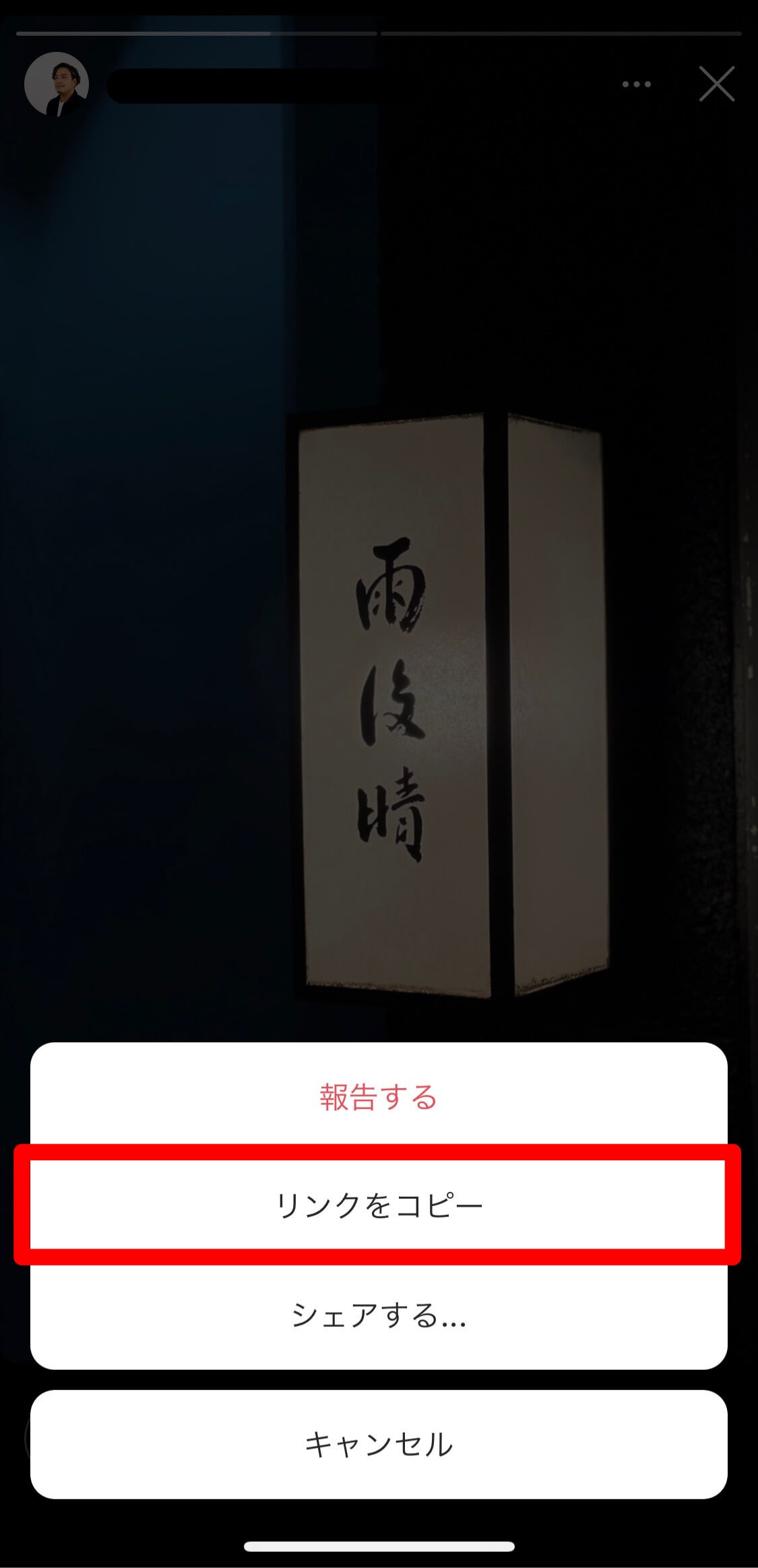Open the poster's profile picture
This screenshot has height=1568, width=758.
(x=57, y=84)
